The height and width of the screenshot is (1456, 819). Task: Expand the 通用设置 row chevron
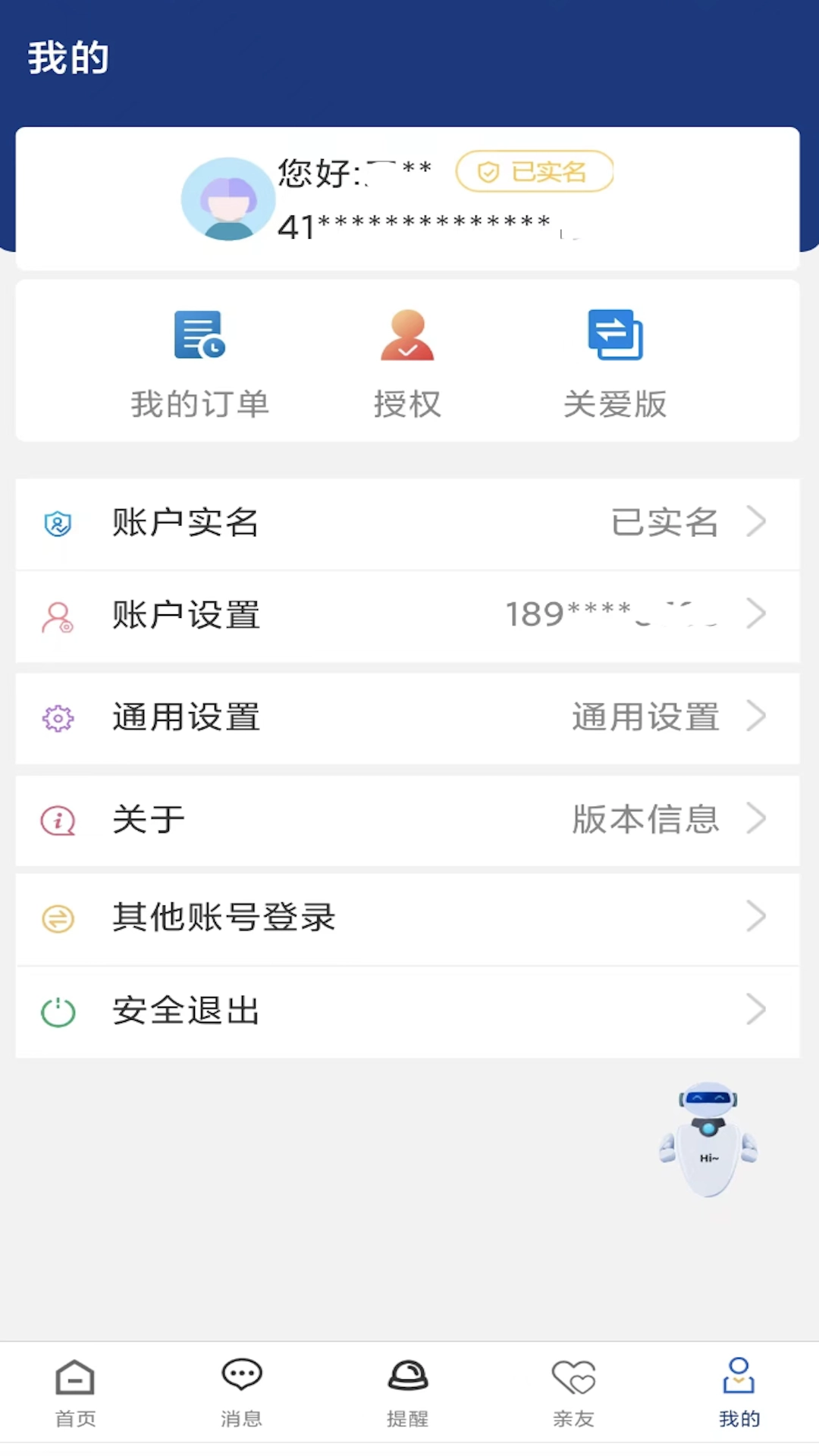pyautogui.click(x=756, y=716)
